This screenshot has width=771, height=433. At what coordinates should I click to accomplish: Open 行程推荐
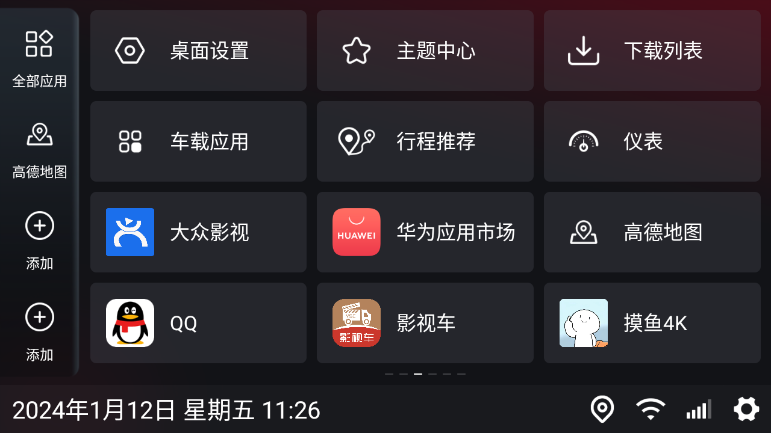425,141
